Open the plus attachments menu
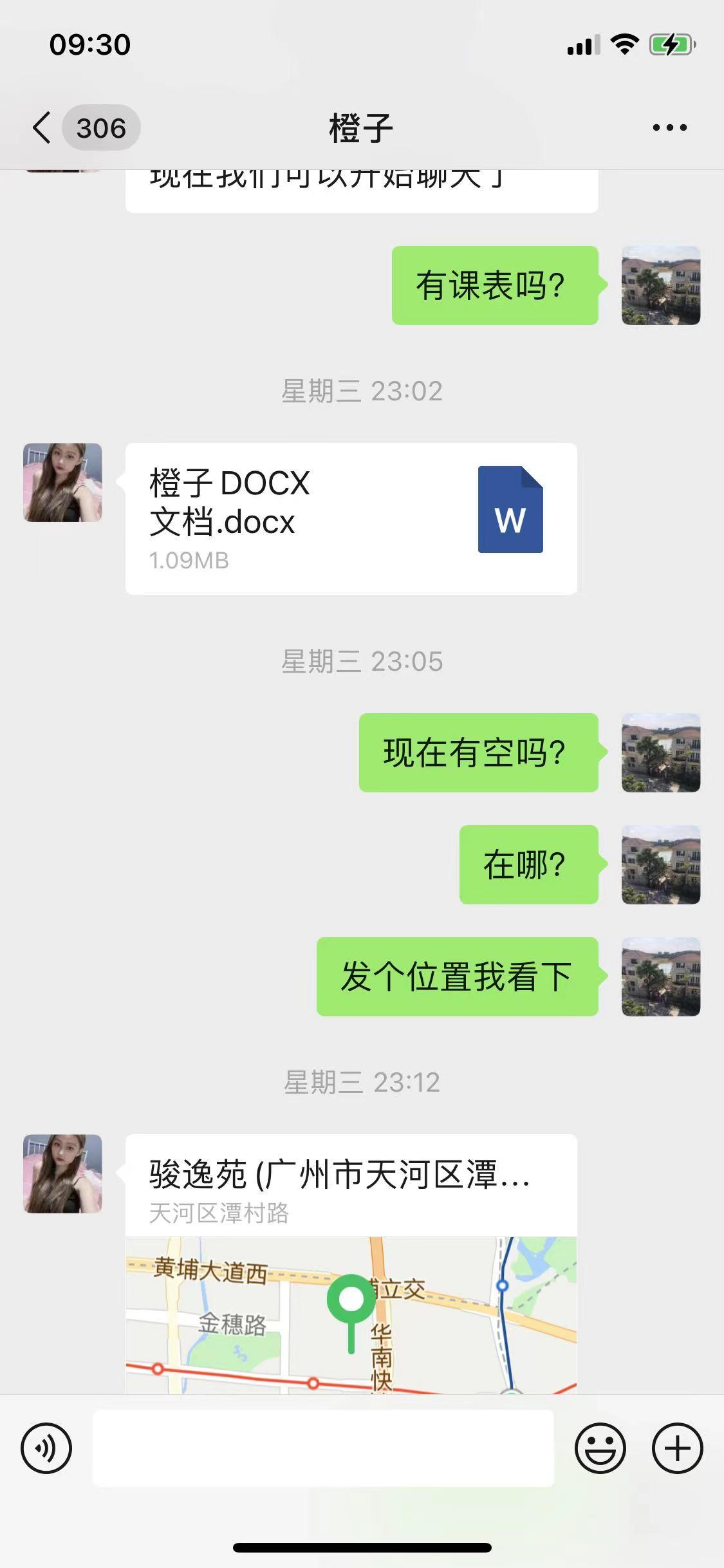This screenshot has height=1568, width=724. (677, 1448)
